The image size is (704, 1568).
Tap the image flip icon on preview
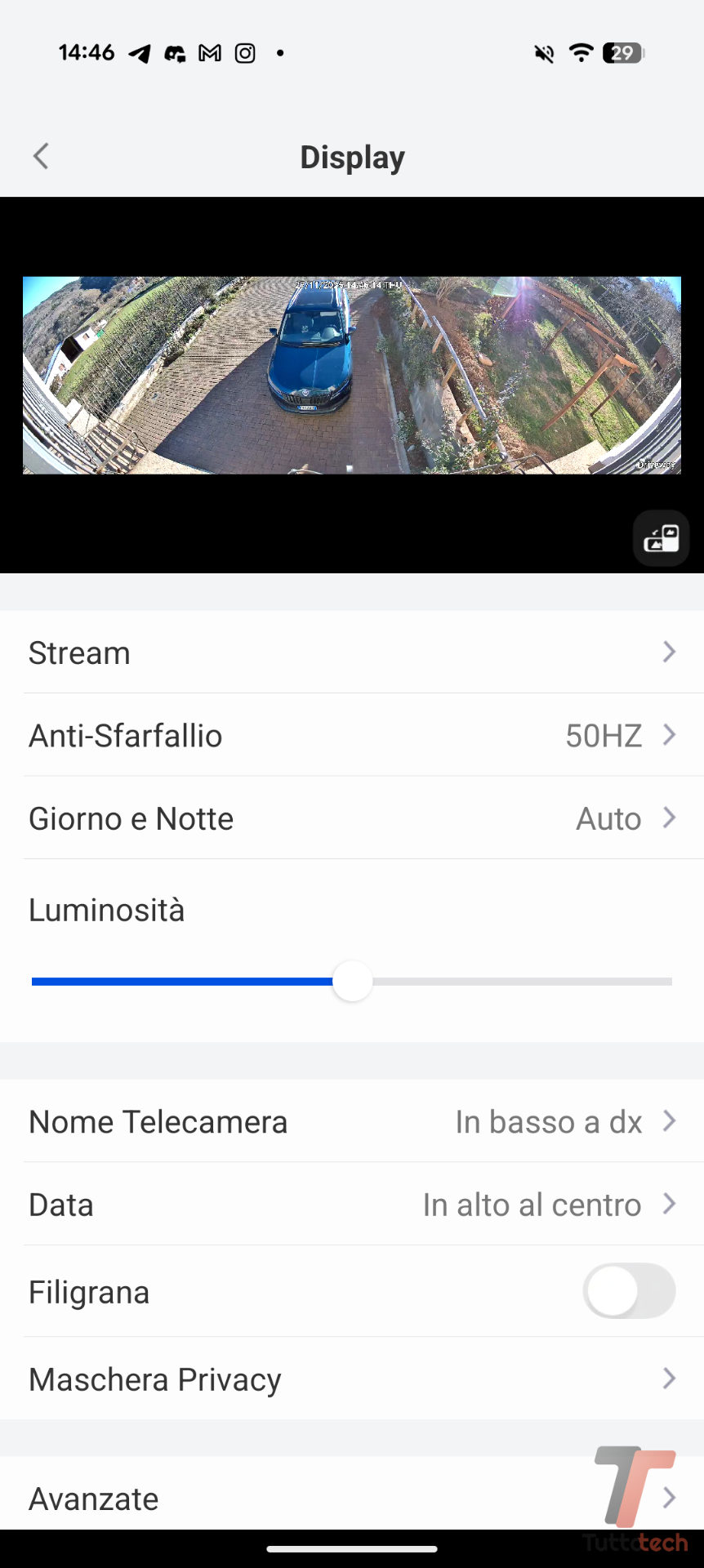(x=661, y=539)
